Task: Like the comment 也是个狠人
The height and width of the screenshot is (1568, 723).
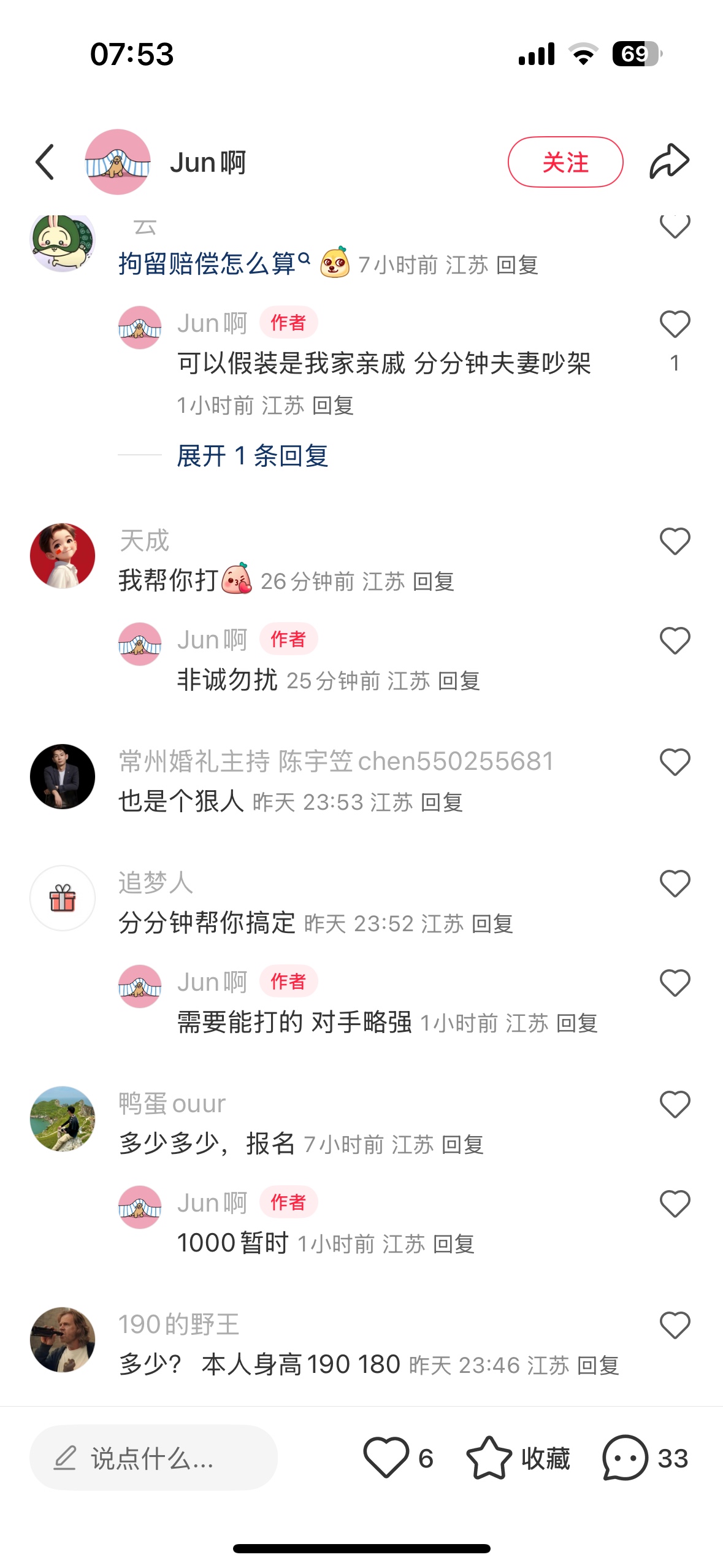Action: coord(675,763)
